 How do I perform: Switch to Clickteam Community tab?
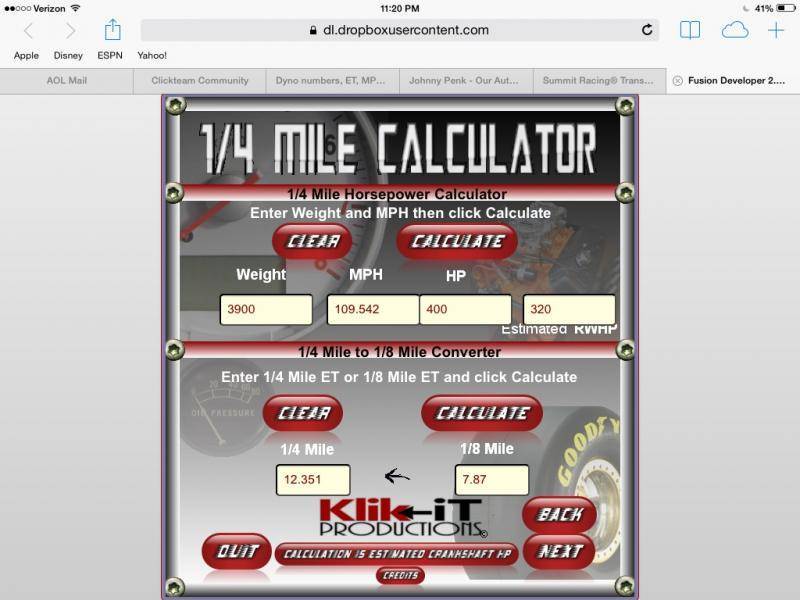[x=200, y=80]
